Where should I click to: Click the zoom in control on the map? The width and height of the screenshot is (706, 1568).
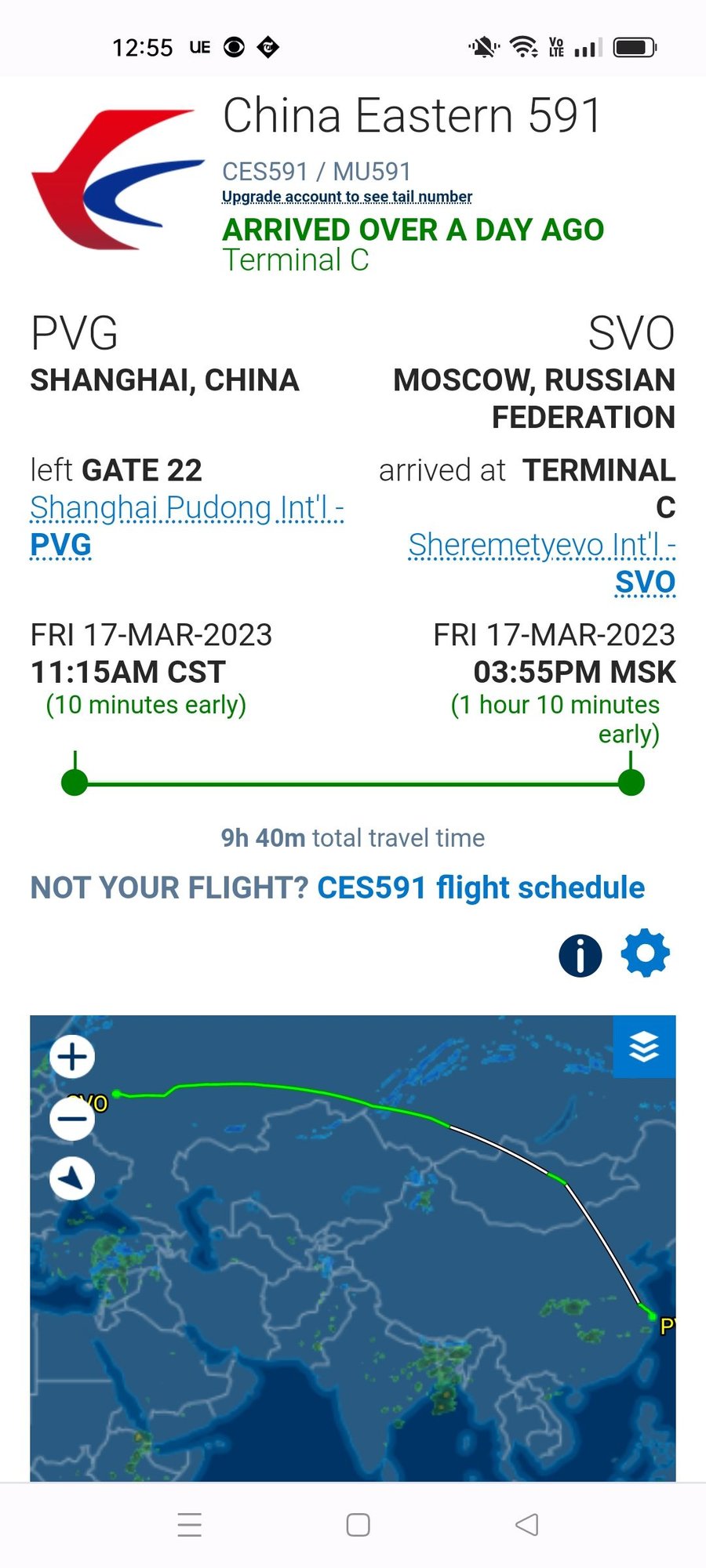pos(71,1056)
